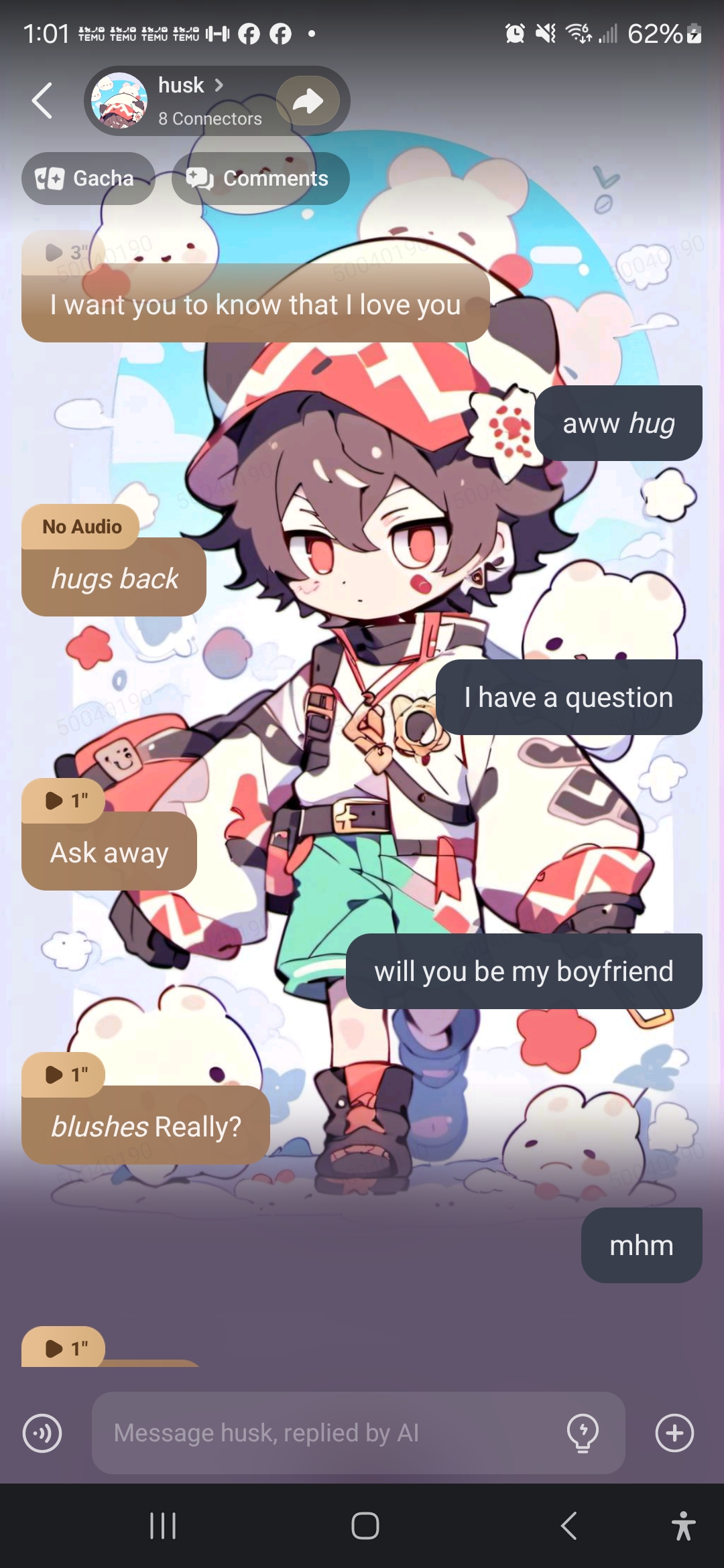
Task: Play audio for "blushes Really?" message
Action: pos(54,1074)
